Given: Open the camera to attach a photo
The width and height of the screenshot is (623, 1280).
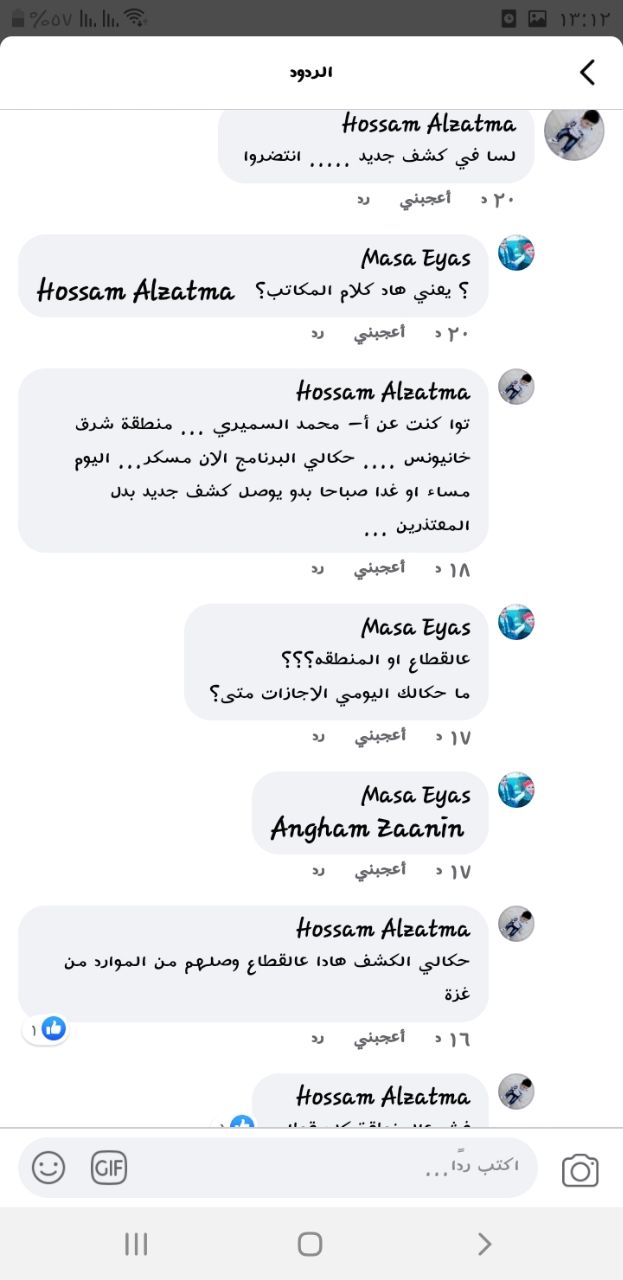Looking at the screenshot, I should tap(580, 1170).
